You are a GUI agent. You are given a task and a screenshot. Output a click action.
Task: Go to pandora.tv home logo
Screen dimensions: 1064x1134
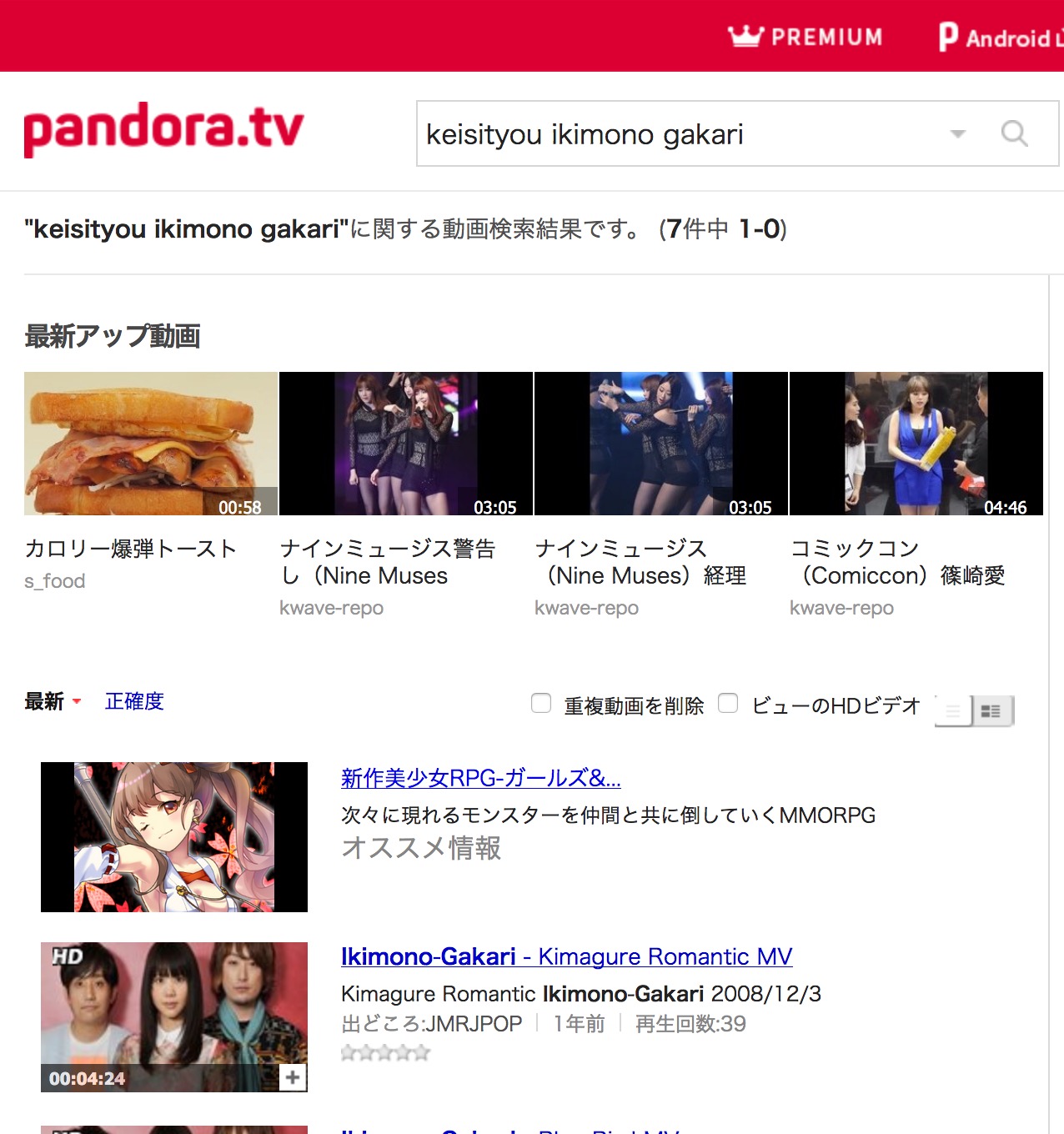163,129
